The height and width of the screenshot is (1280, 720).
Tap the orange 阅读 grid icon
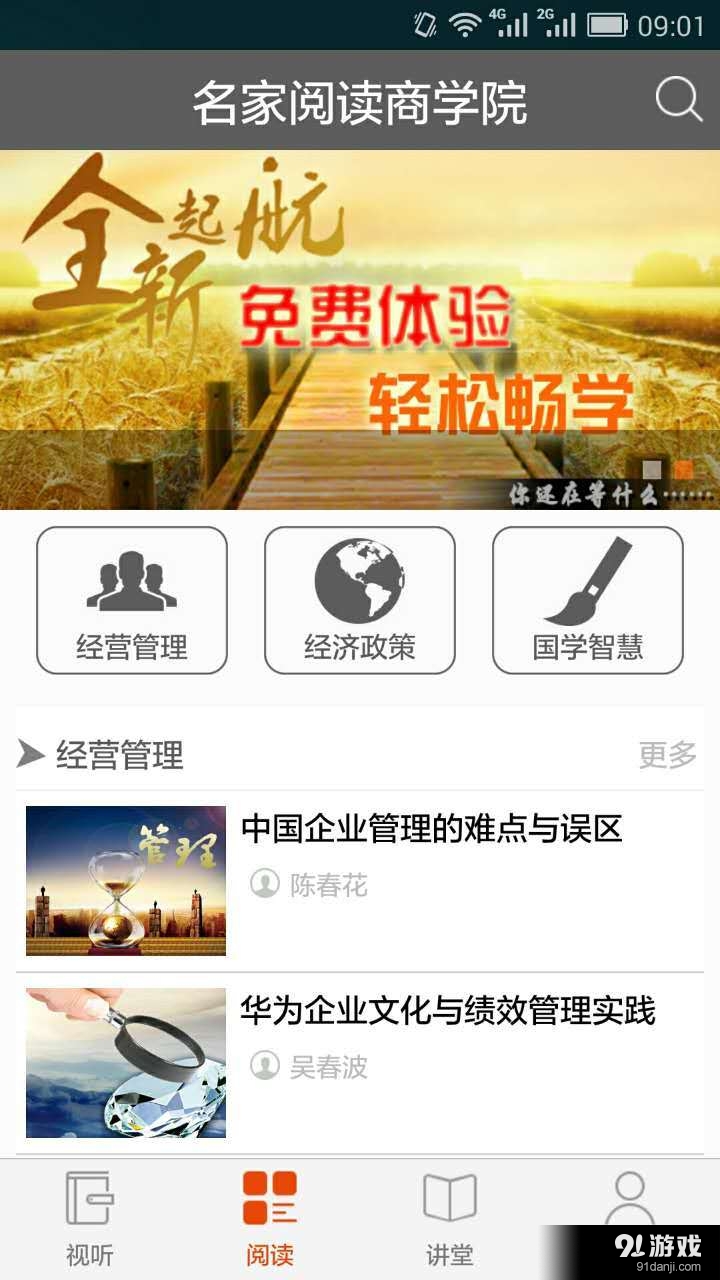270,1196
